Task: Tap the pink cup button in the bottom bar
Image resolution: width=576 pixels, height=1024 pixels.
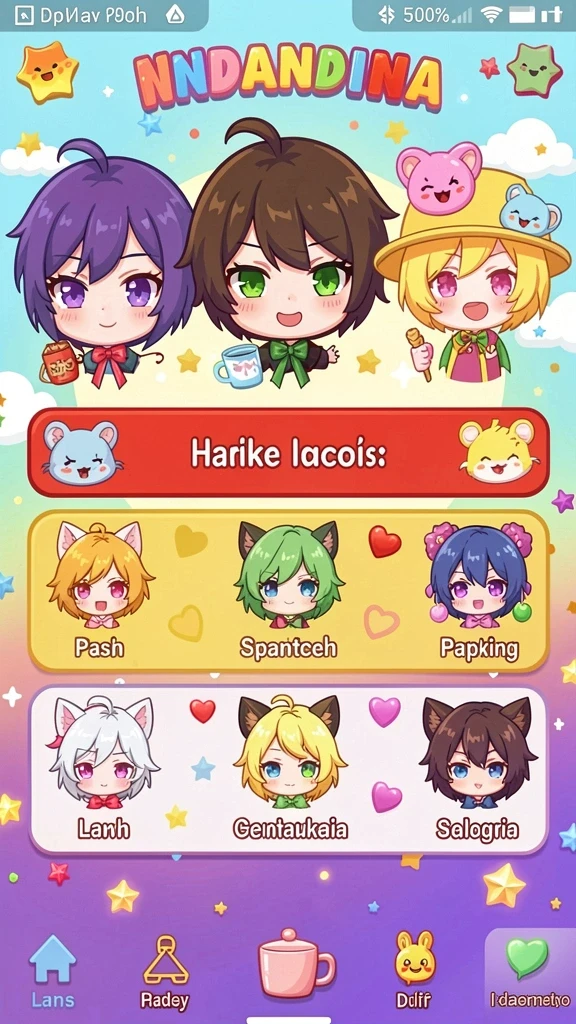Action: [x=294, y=963]
